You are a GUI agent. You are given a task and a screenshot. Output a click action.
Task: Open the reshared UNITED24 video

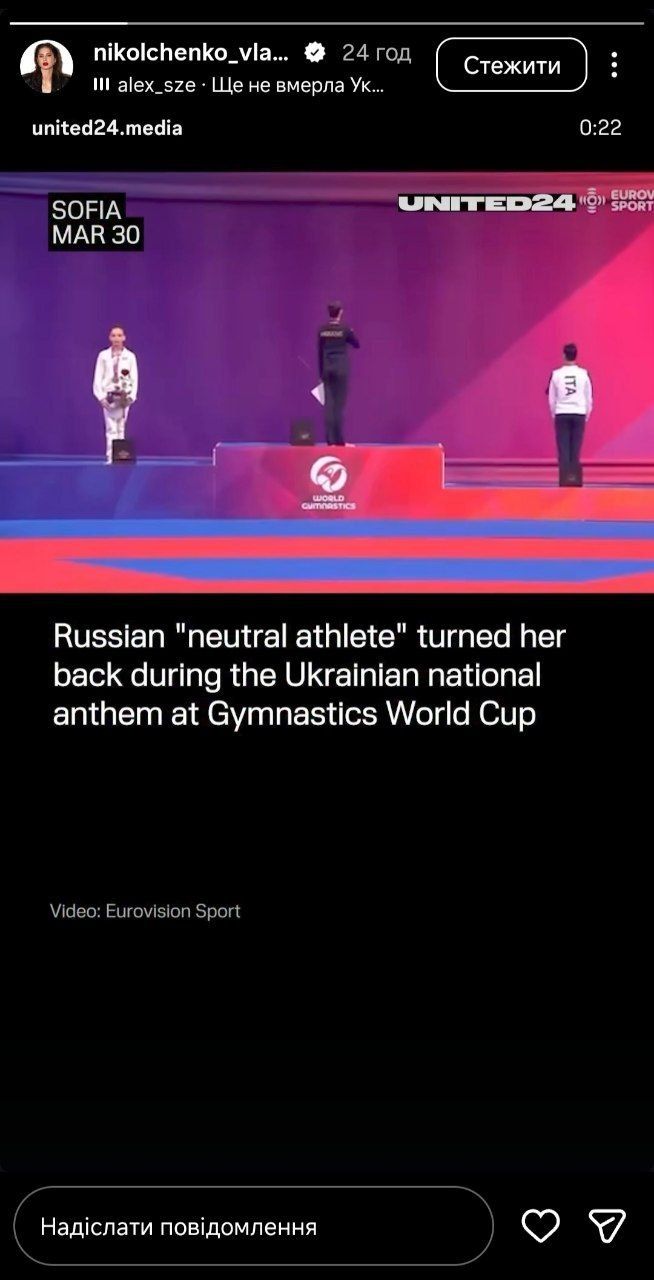(x=327, y=382)
